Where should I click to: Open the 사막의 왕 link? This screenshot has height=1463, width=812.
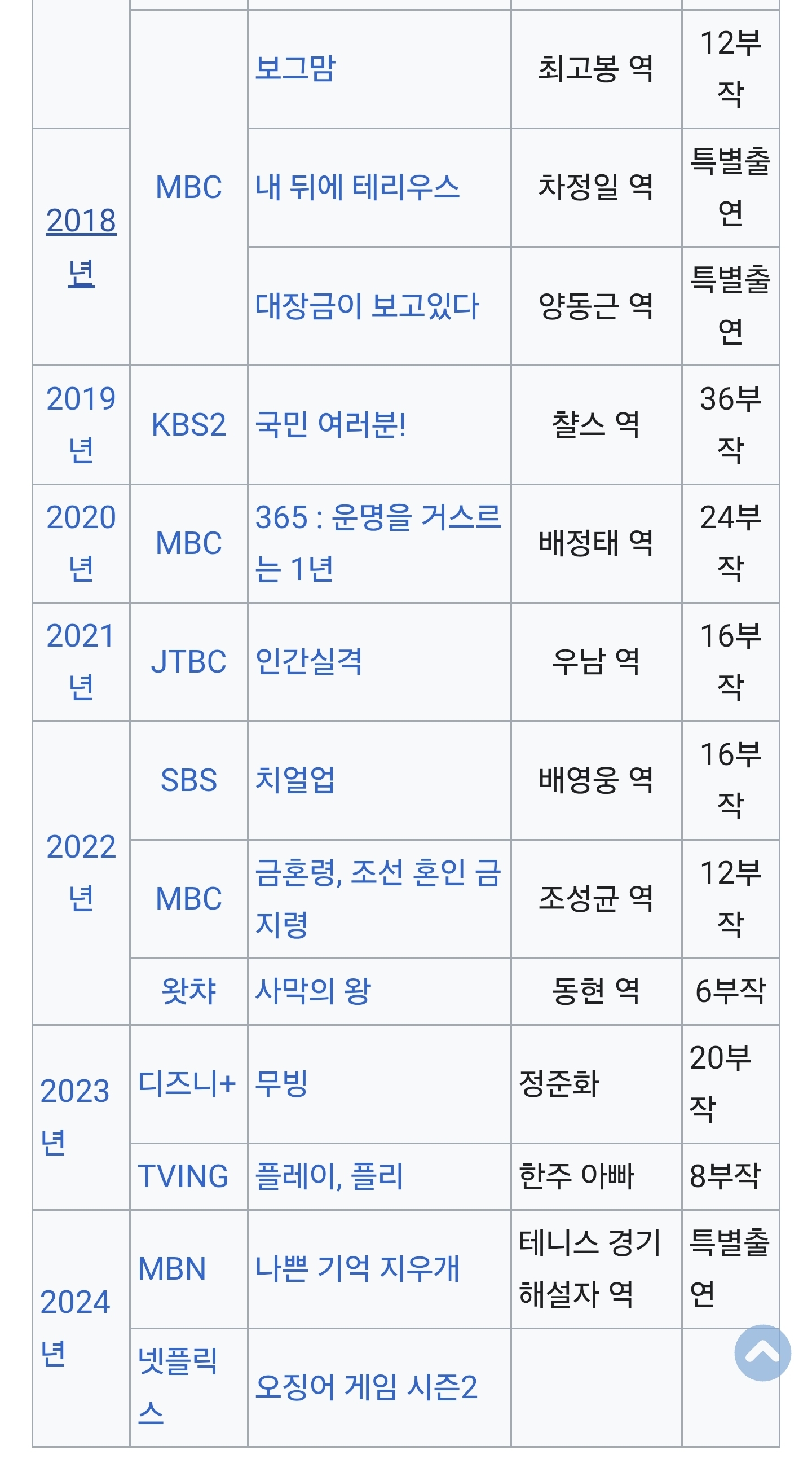[x=312, y=991]
